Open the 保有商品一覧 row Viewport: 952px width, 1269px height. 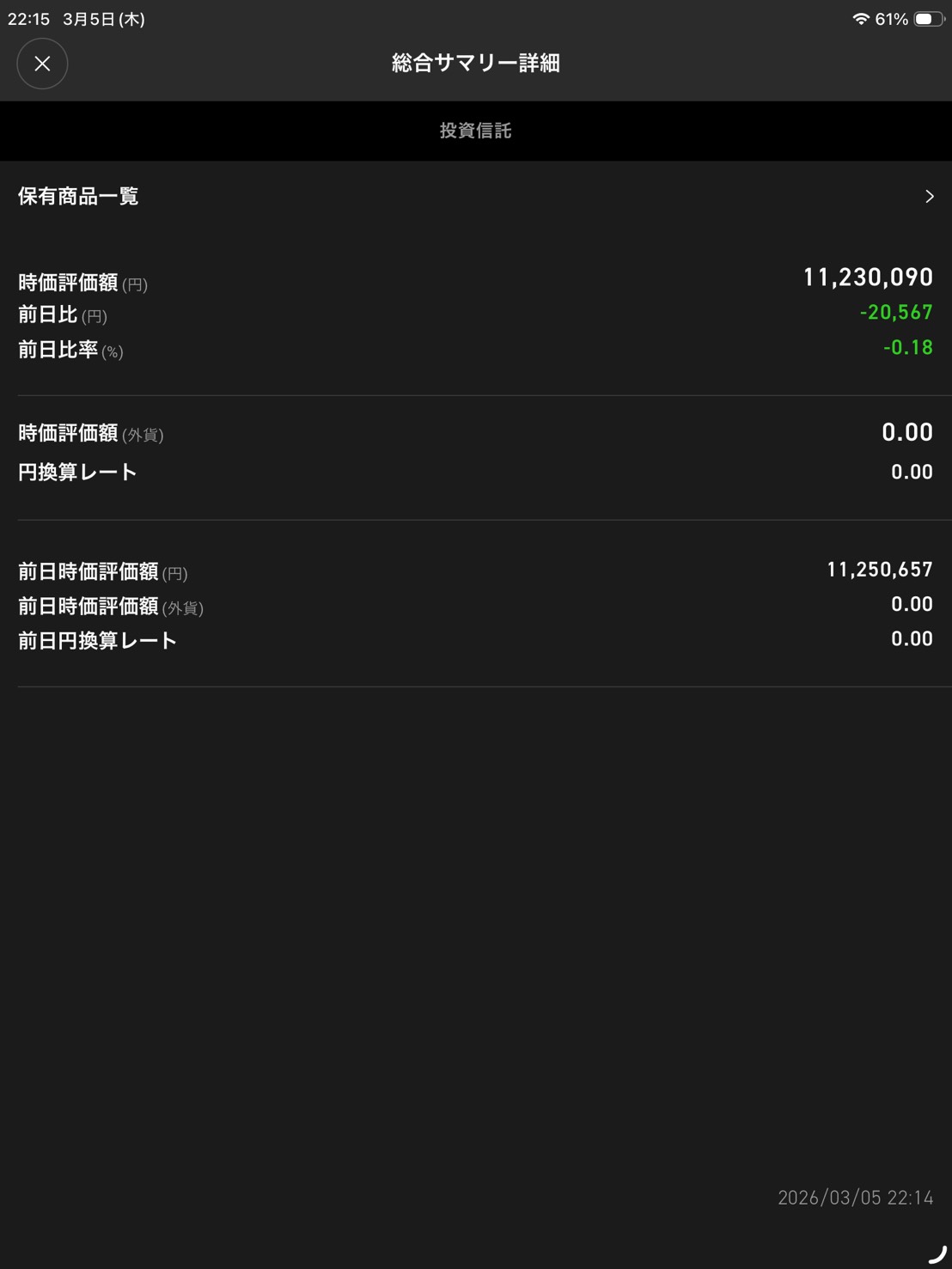click(475, 197)
